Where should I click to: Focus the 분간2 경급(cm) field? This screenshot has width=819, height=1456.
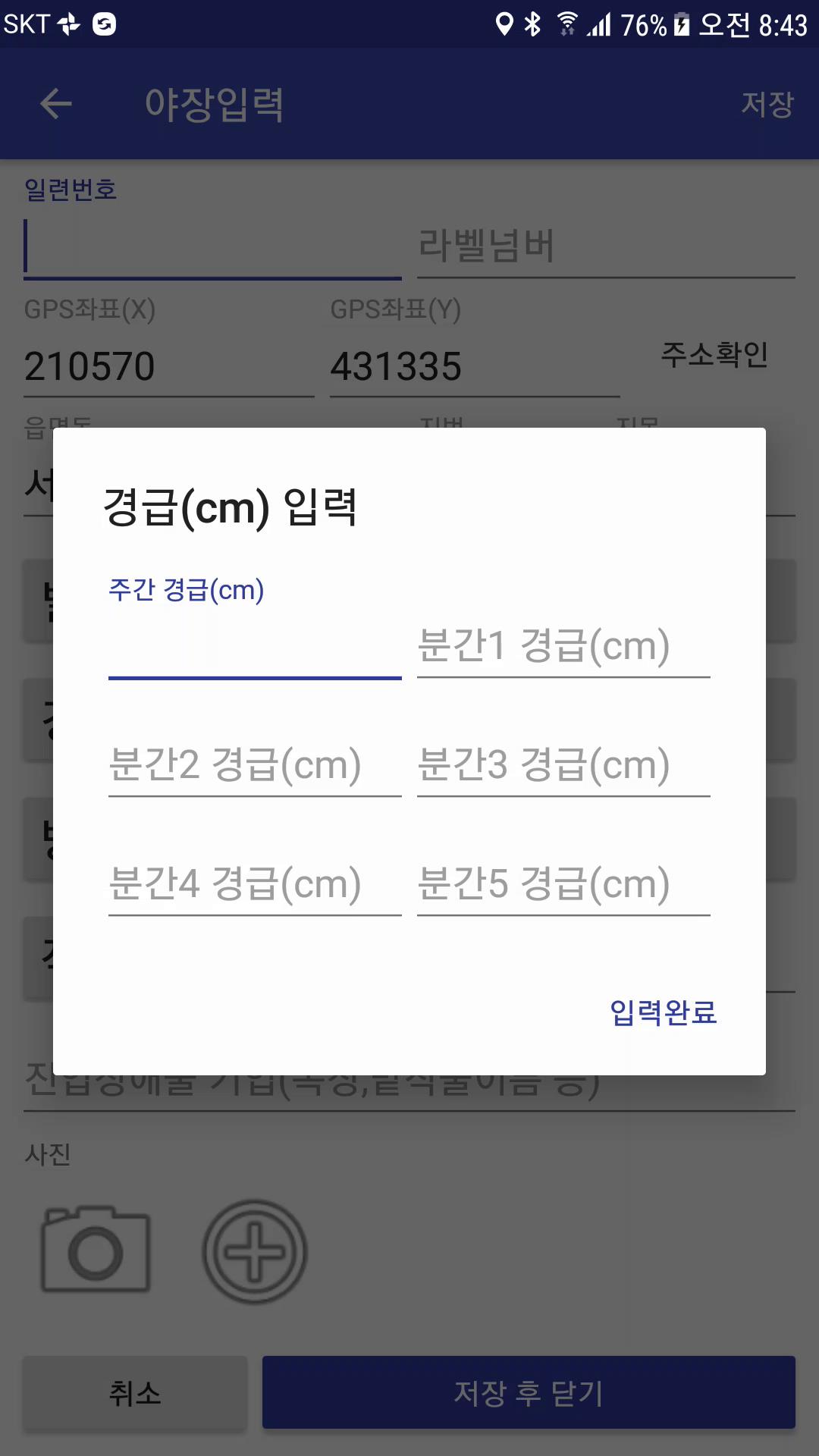[255, 765]
